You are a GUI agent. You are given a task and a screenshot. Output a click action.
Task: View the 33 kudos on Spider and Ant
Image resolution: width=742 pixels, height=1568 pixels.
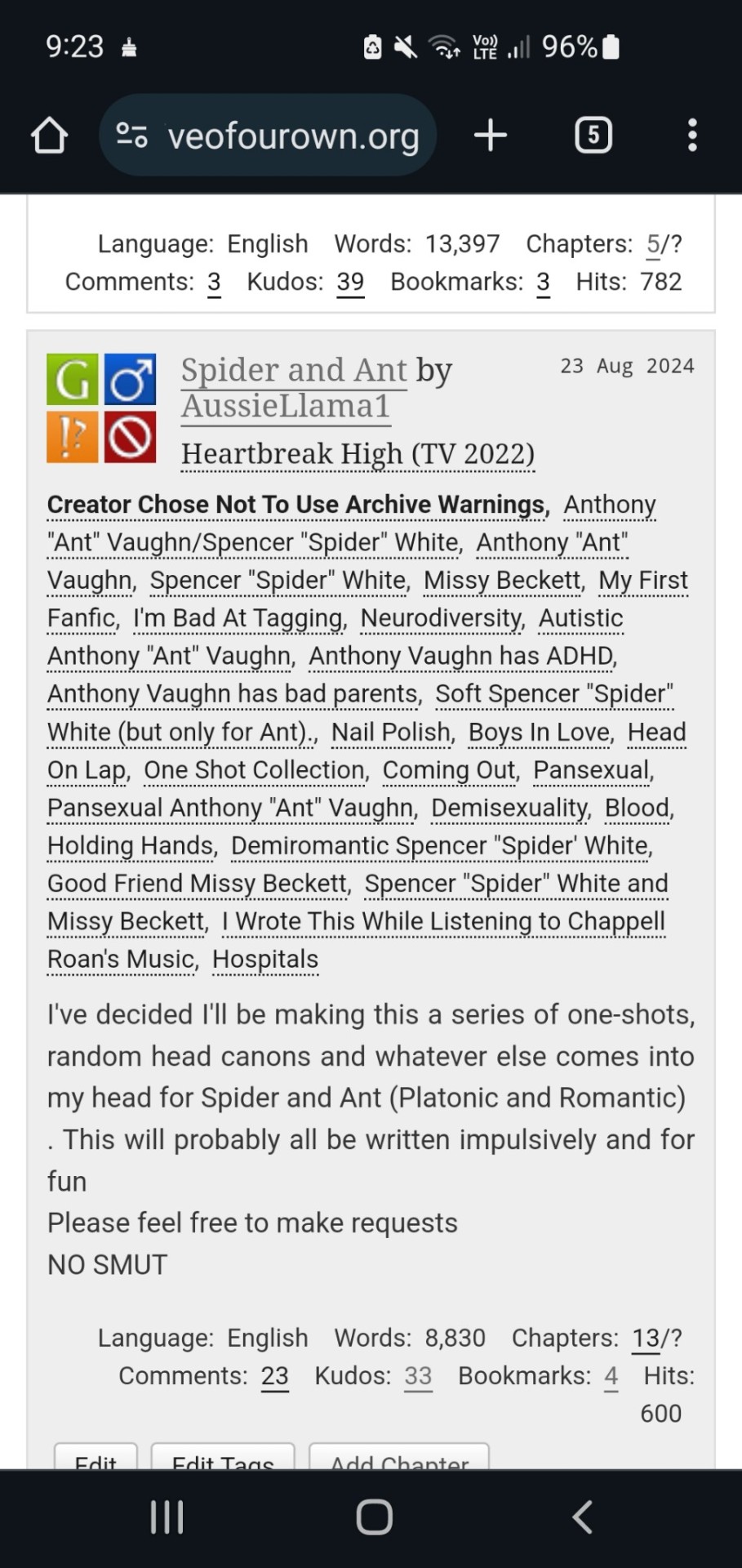point(418,1376)
